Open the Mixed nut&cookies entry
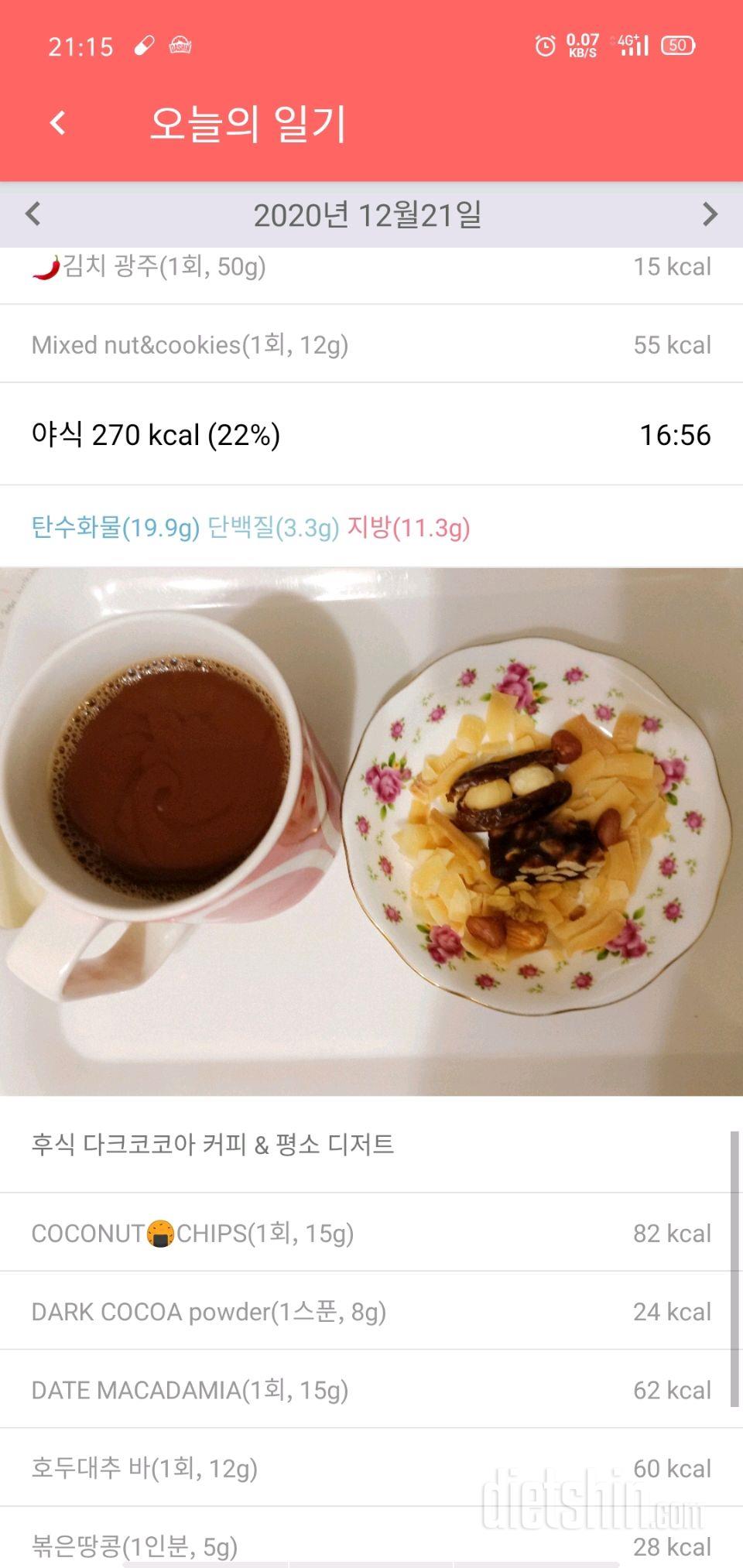Image resolution: width=743 pixels, height=1568 pixels. [x=371, y=344]
